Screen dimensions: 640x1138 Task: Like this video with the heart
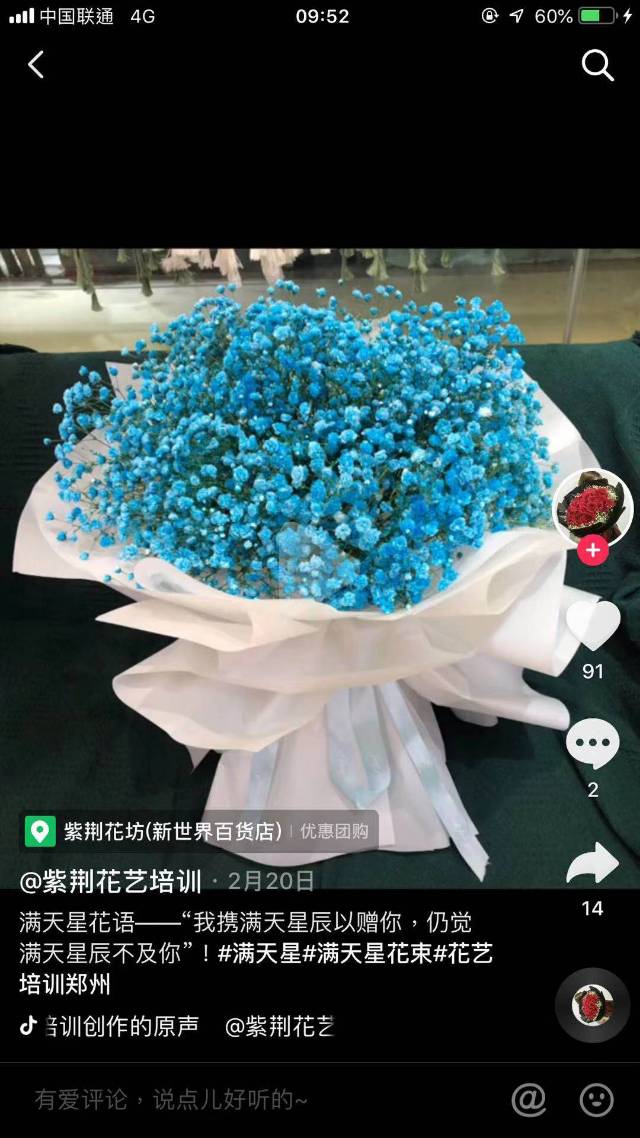(x=593, y=625)
